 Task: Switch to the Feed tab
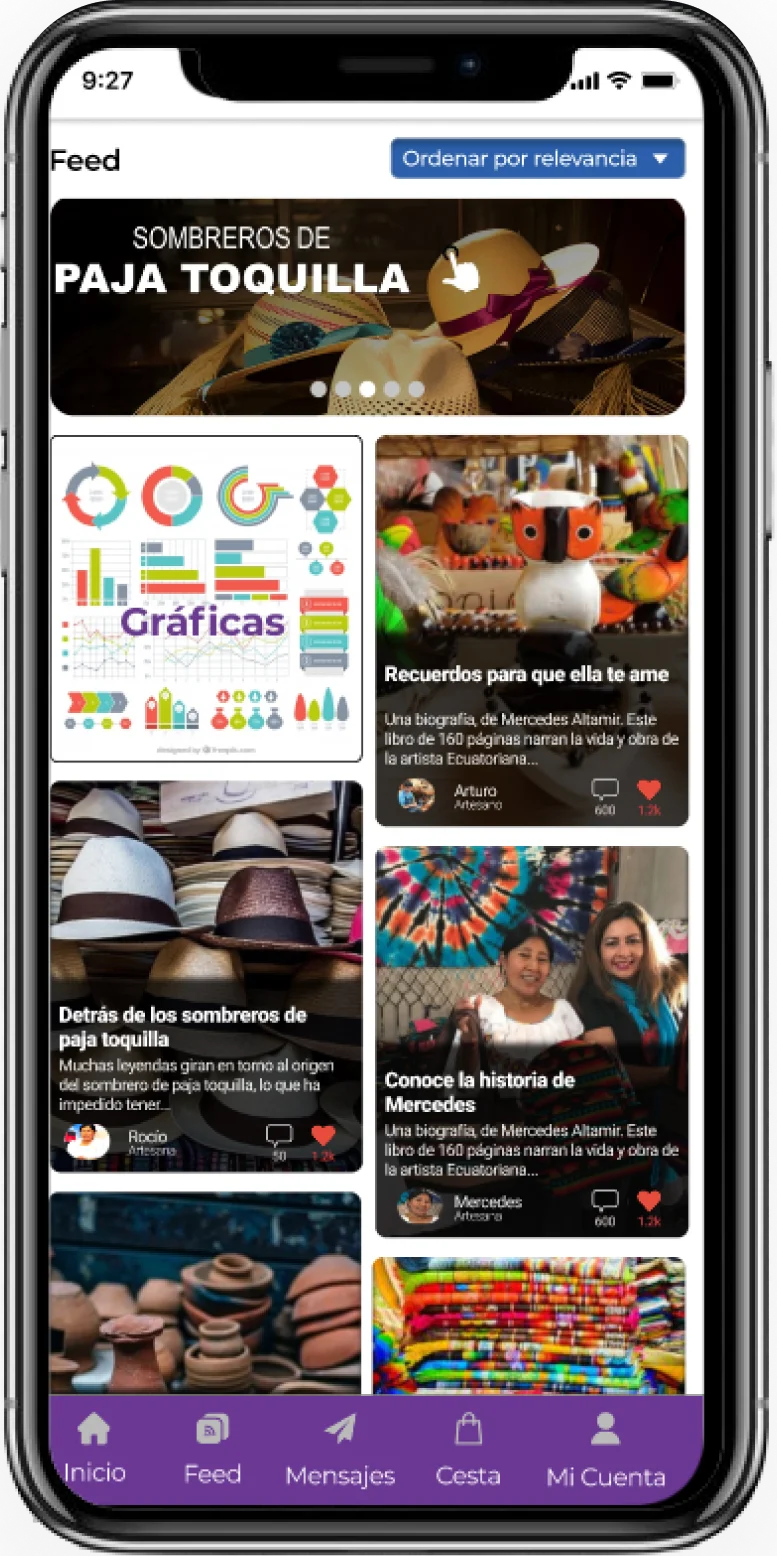pos(212,1449)
